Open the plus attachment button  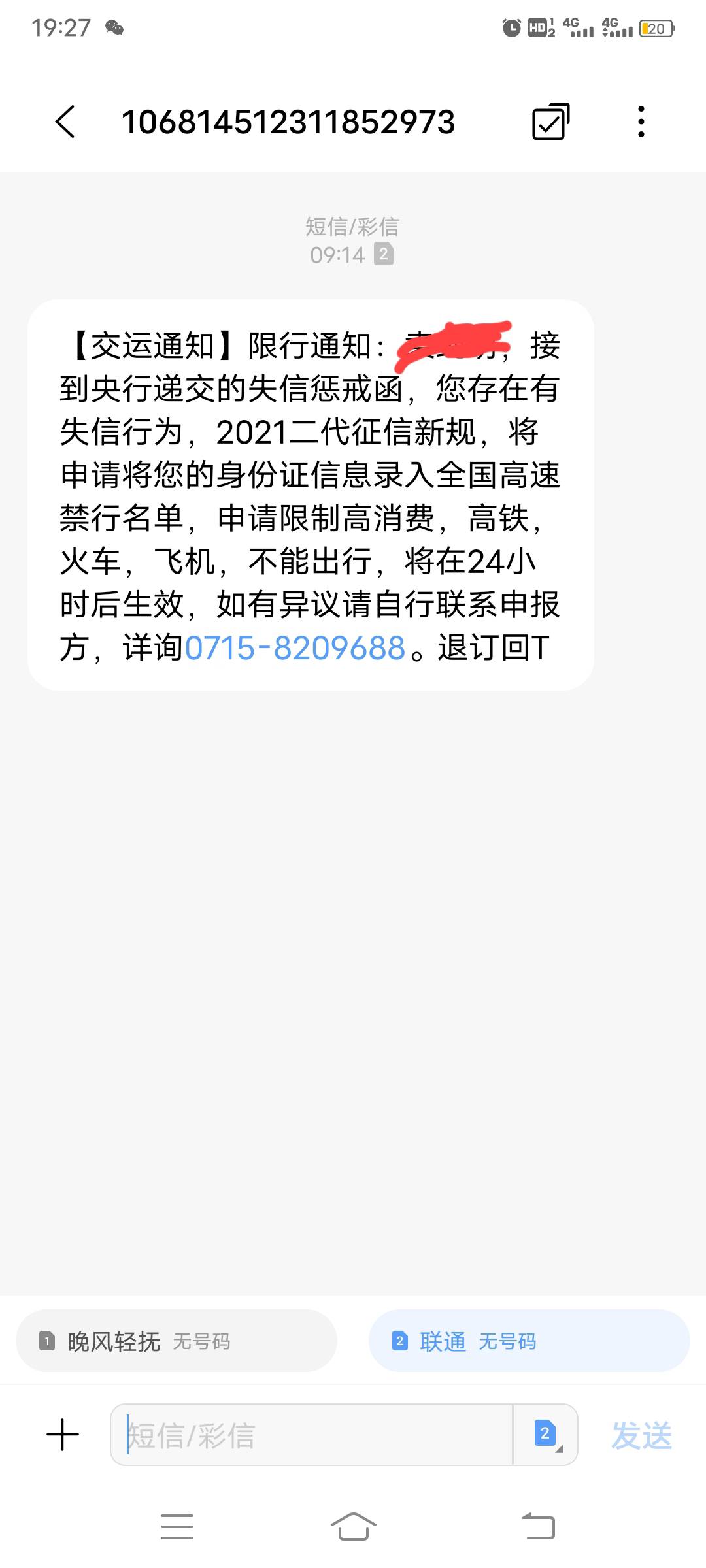pyautogui.click(x=63, y=1435)
